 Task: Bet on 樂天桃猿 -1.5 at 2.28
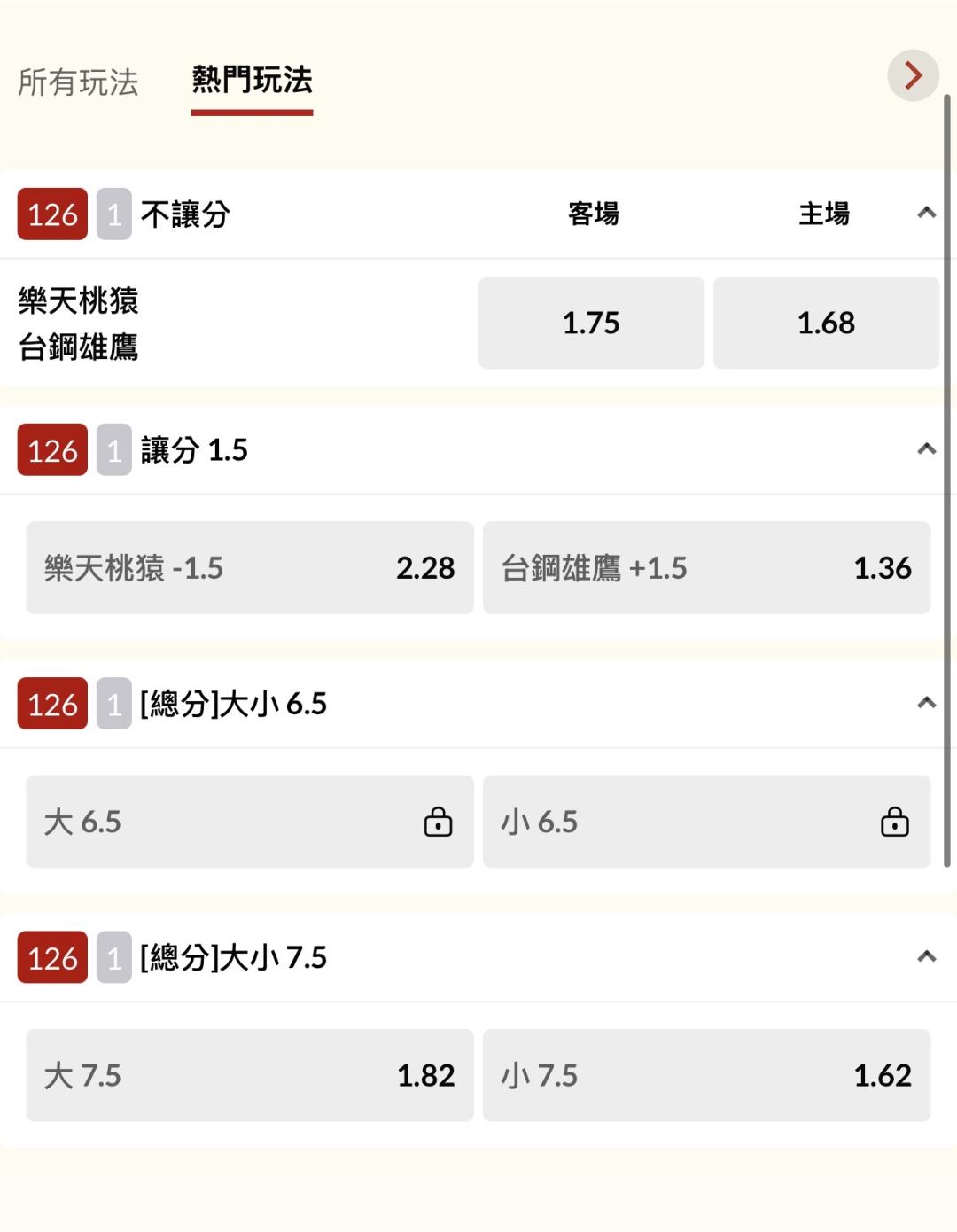[x=250, y=567]
